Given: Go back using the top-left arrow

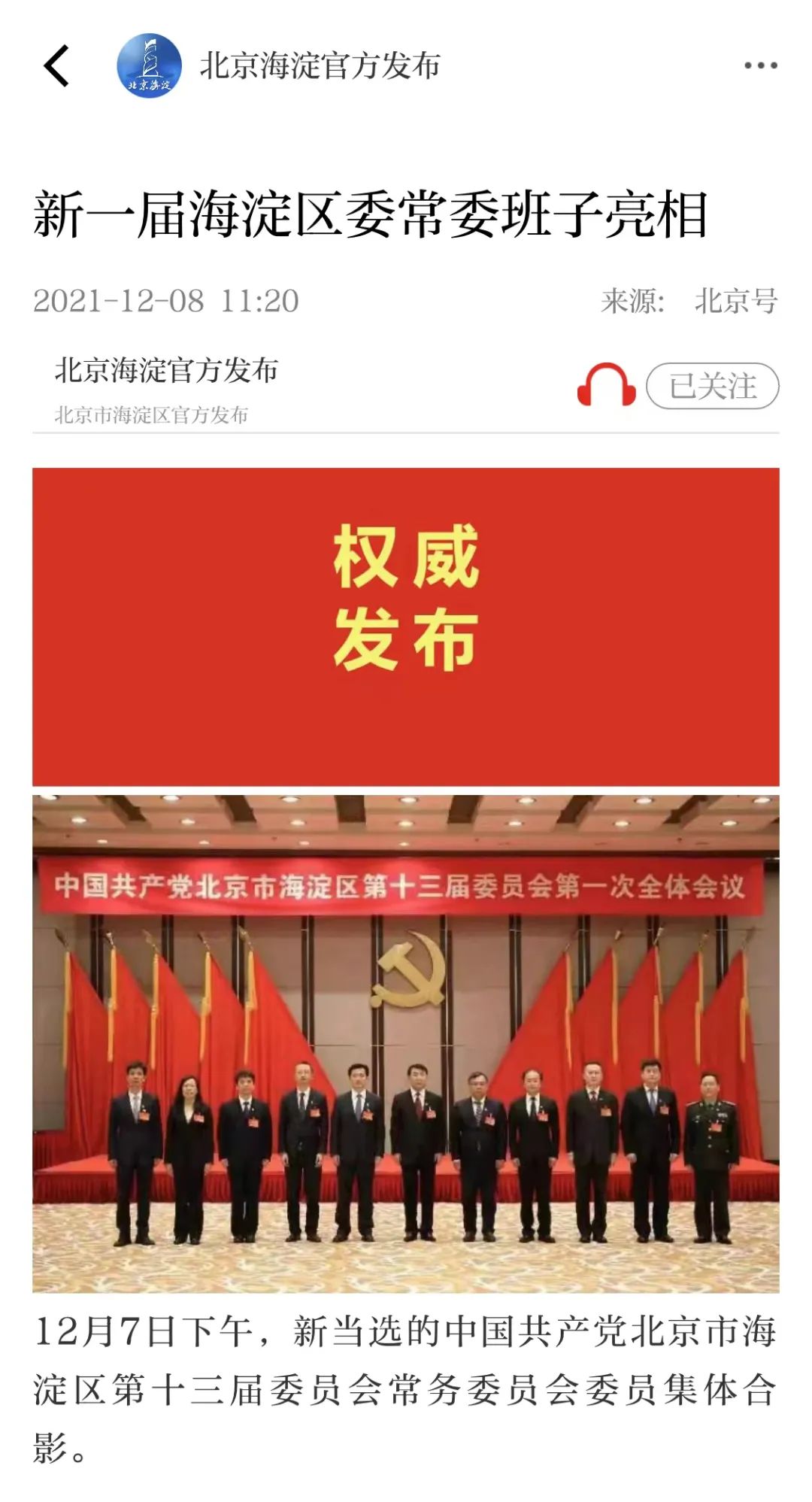Looking at the screenshot, I should pos(56,66).
